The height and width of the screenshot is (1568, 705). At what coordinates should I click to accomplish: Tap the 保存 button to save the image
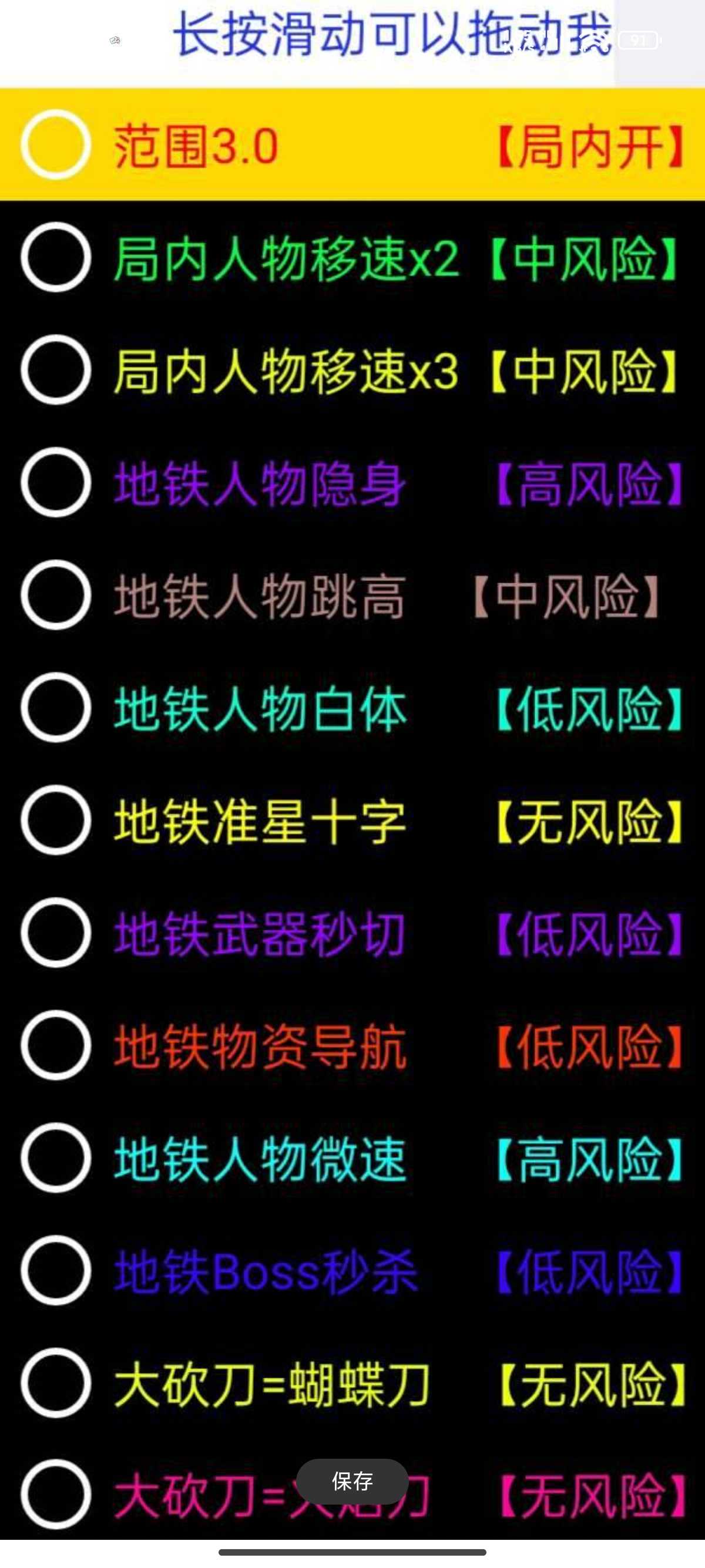352,1482
